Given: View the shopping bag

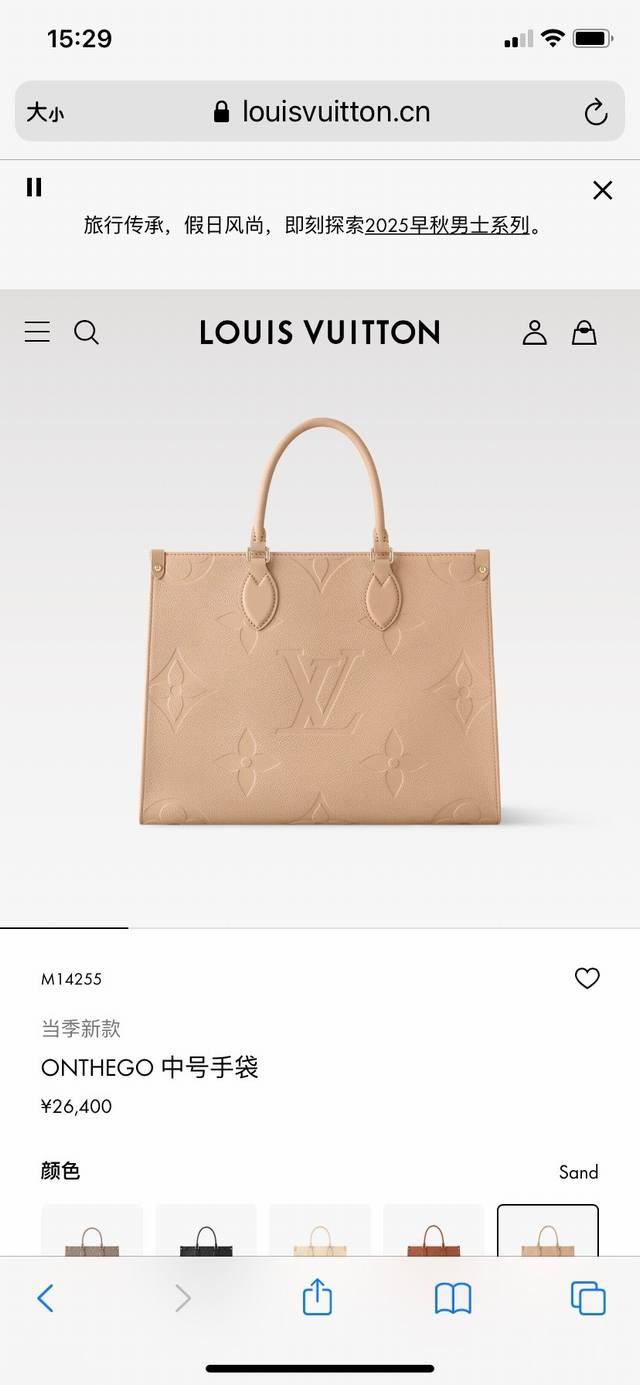Looking at the screenshot, I should (x=584, y=332).
